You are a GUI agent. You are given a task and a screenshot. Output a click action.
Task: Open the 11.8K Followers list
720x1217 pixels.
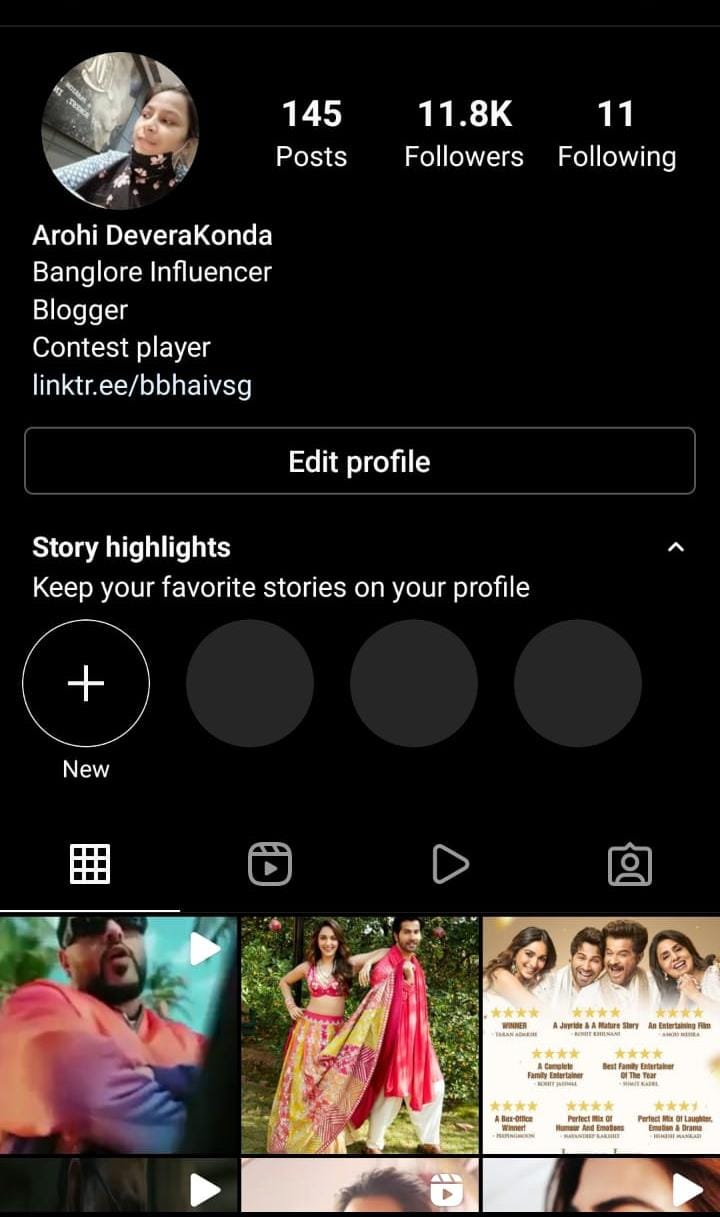464,134
